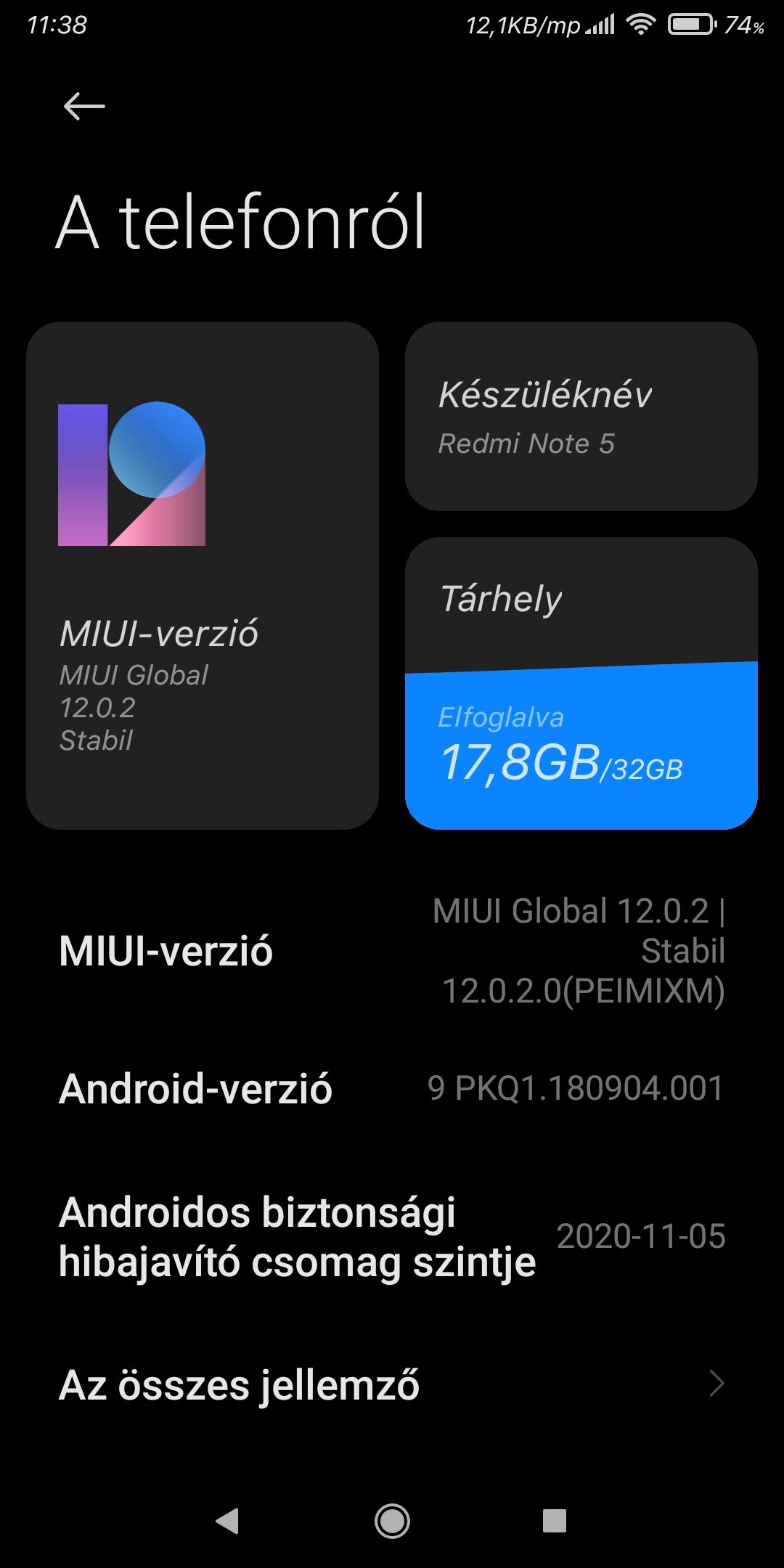Open recent apps from navigation bar

[554, 1521]
